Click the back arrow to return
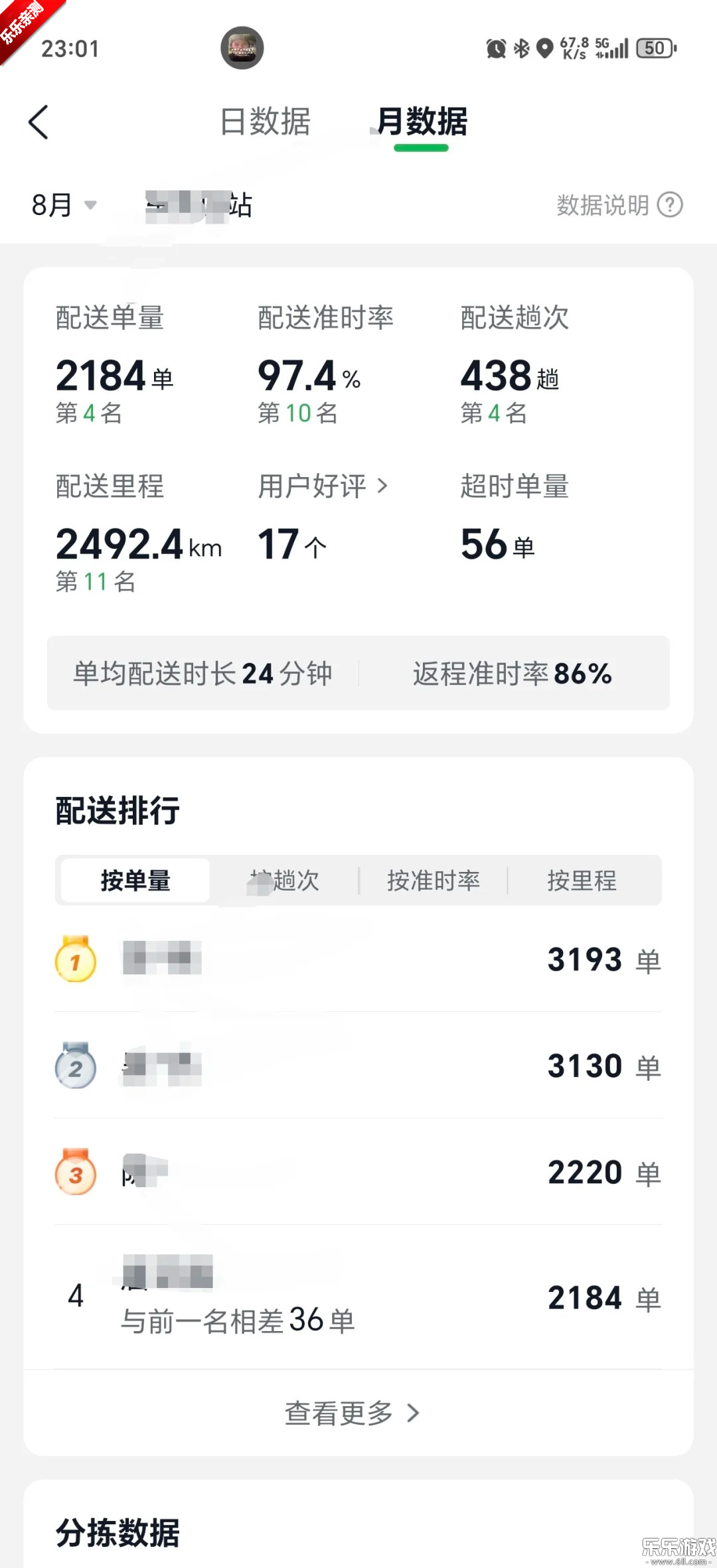717x1568 pixels. (x=40, y=122)
